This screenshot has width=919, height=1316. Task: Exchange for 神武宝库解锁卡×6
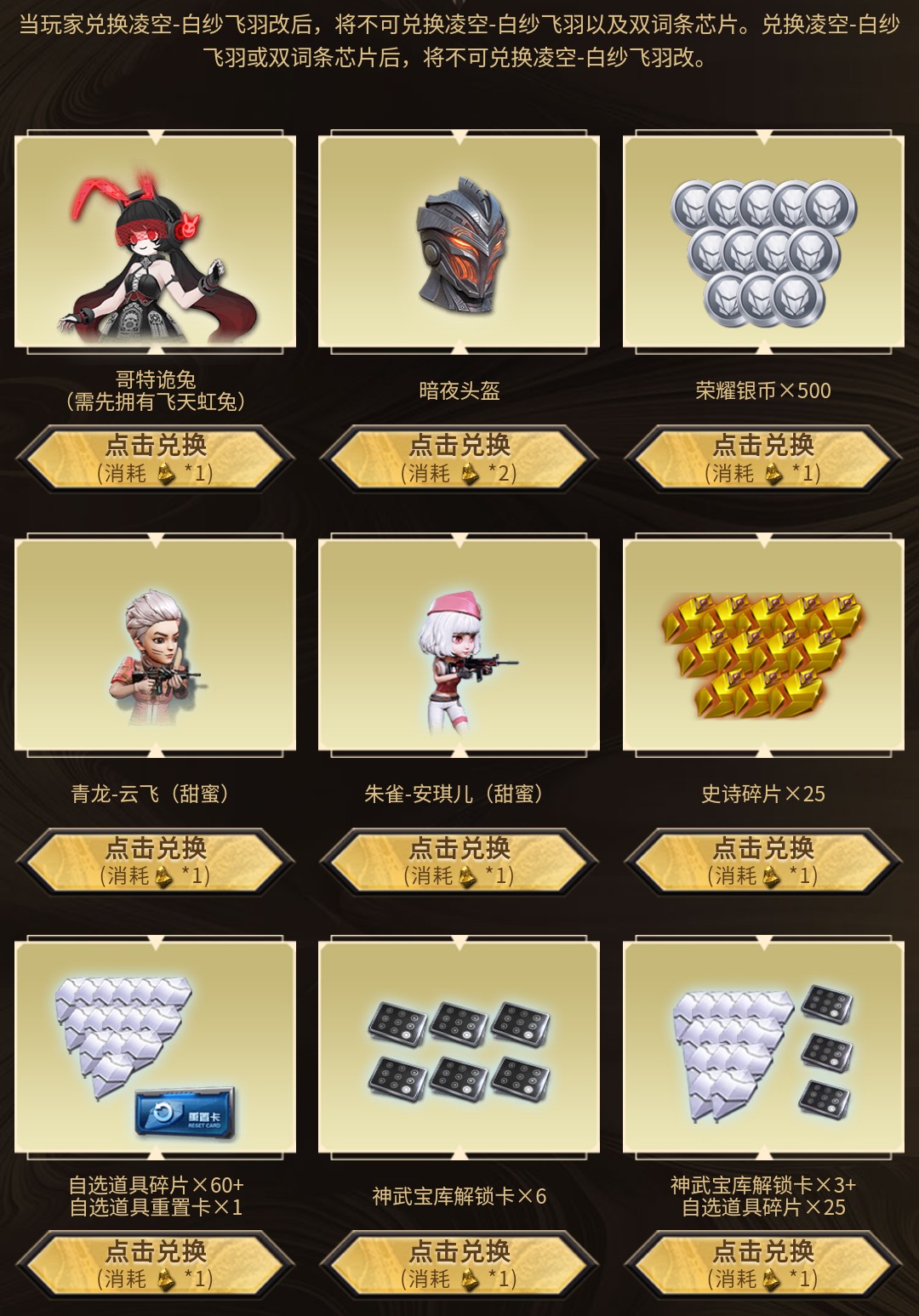[459, 1264]
